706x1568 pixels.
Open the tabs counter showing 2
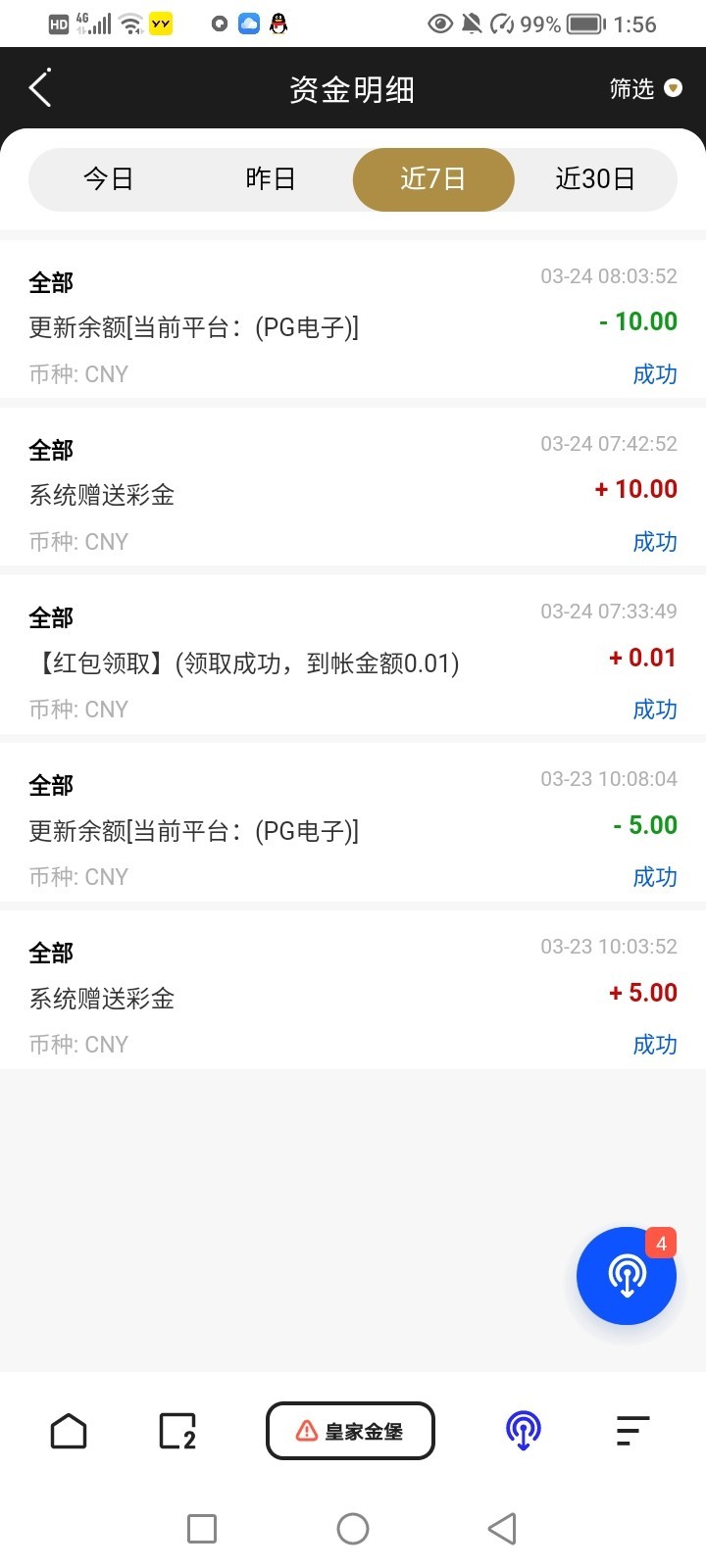click(177, 1432)
